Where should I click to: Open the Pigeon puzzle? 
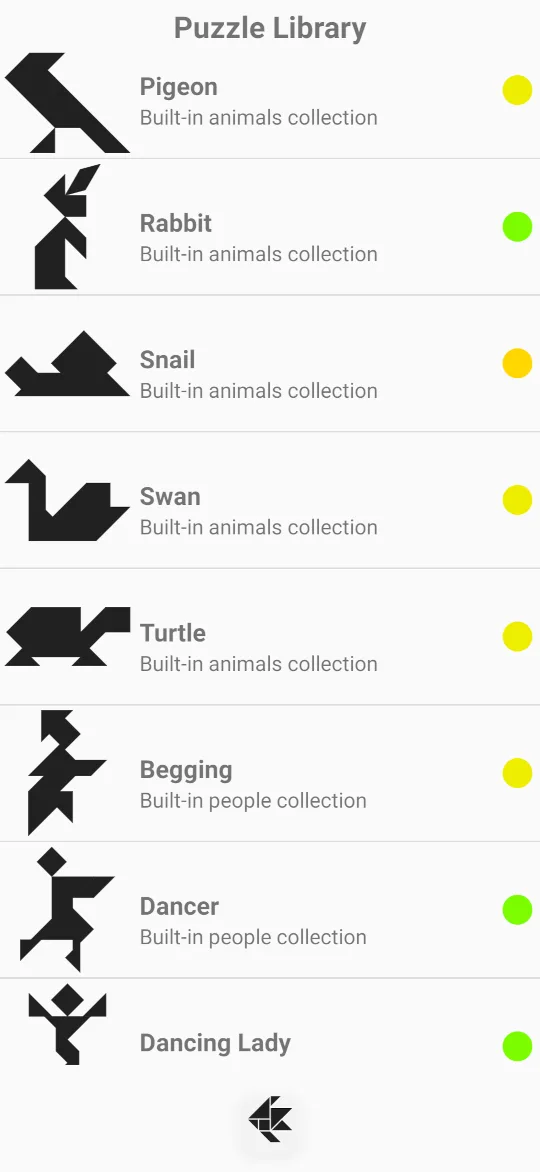[x=270, y=102]
